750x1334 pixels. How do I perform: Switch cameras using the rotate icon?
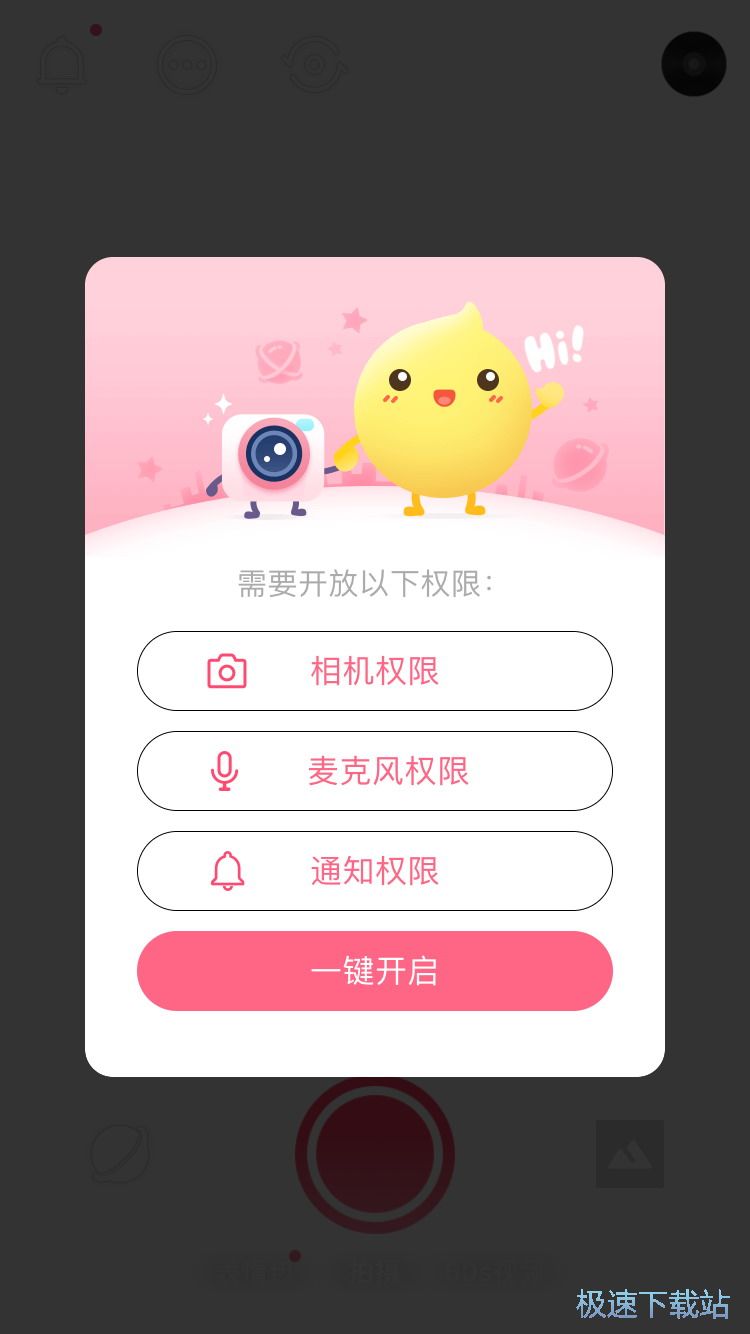[315, 63]
